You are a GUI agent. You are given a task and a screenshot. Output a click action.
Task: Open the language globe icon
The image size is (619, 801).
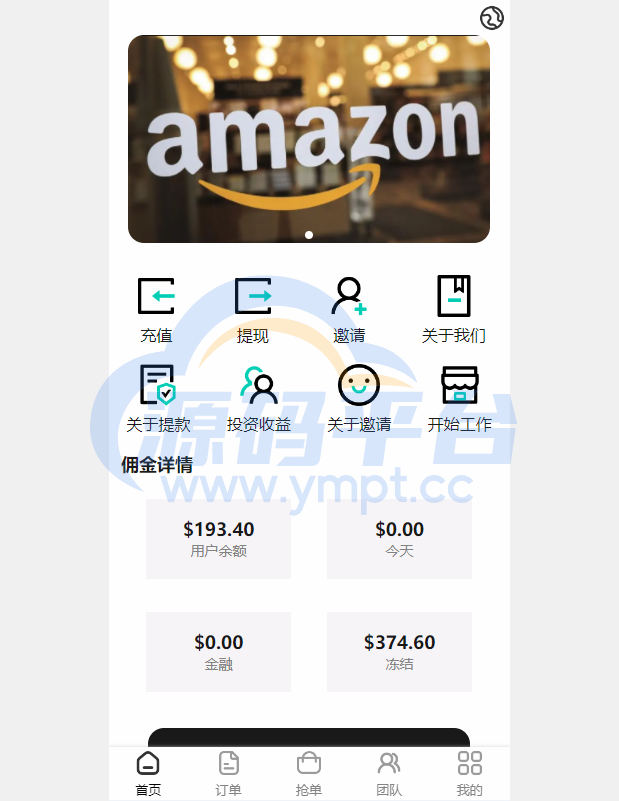491,18
